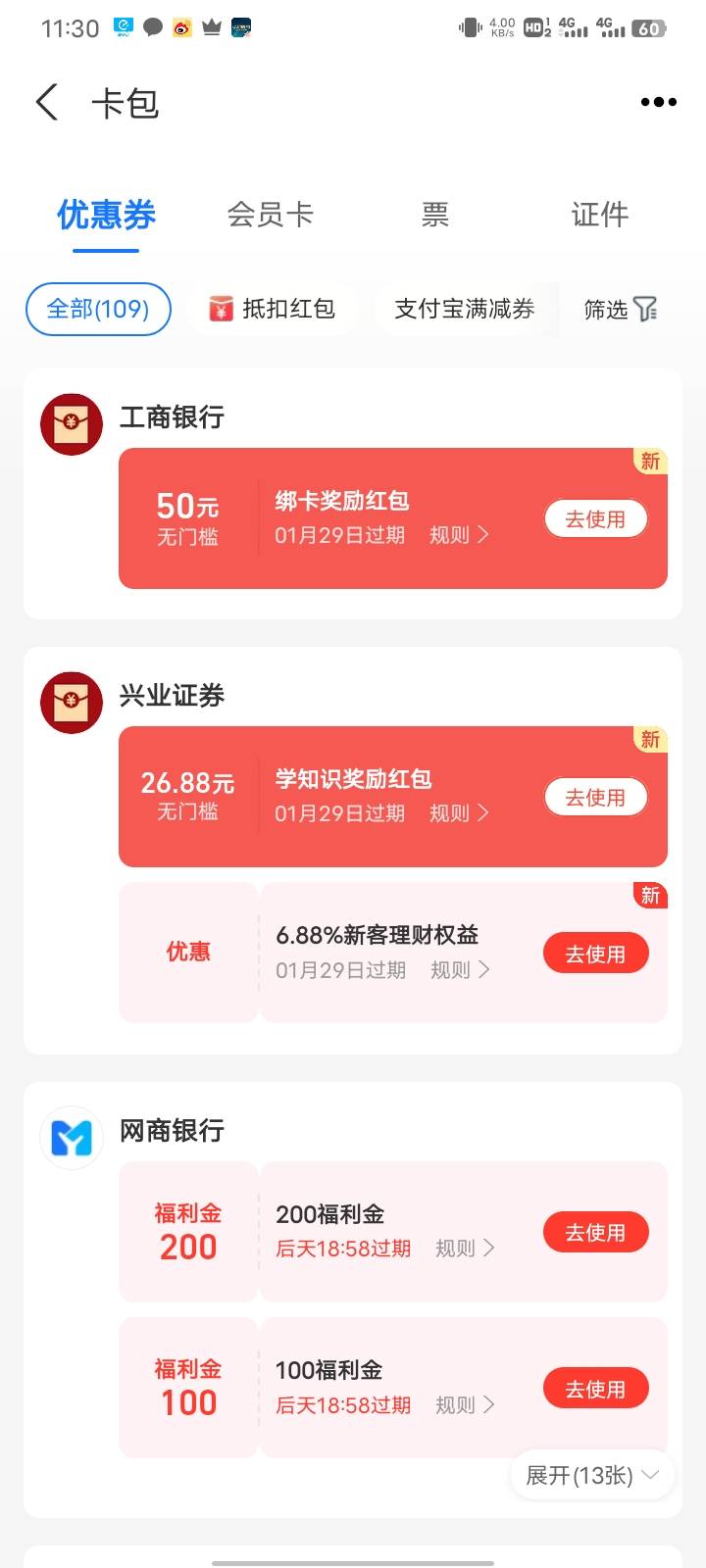View rules of 6.88%新客理财权益
This screenshot has width=706, height=1568.
click(460, 970)
